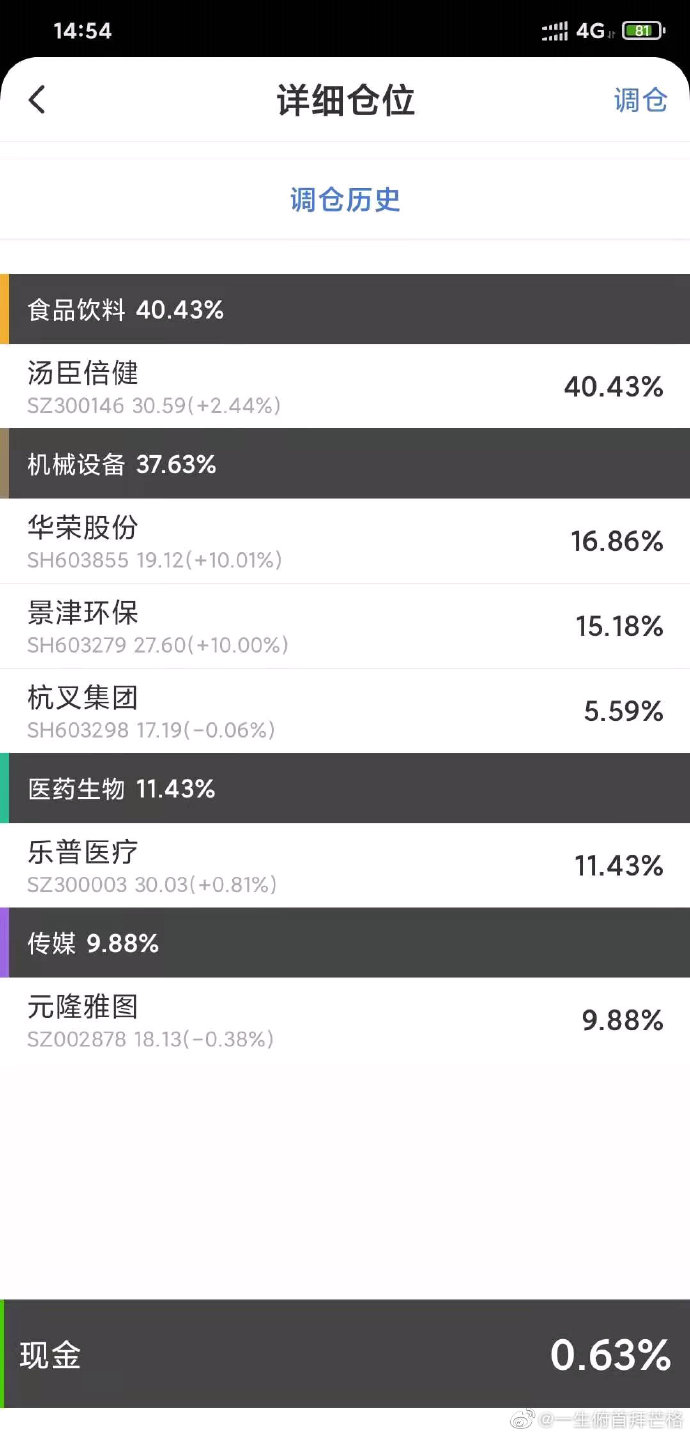
Task: Open the 华荣股份 stock row
Action: [345, 541]
